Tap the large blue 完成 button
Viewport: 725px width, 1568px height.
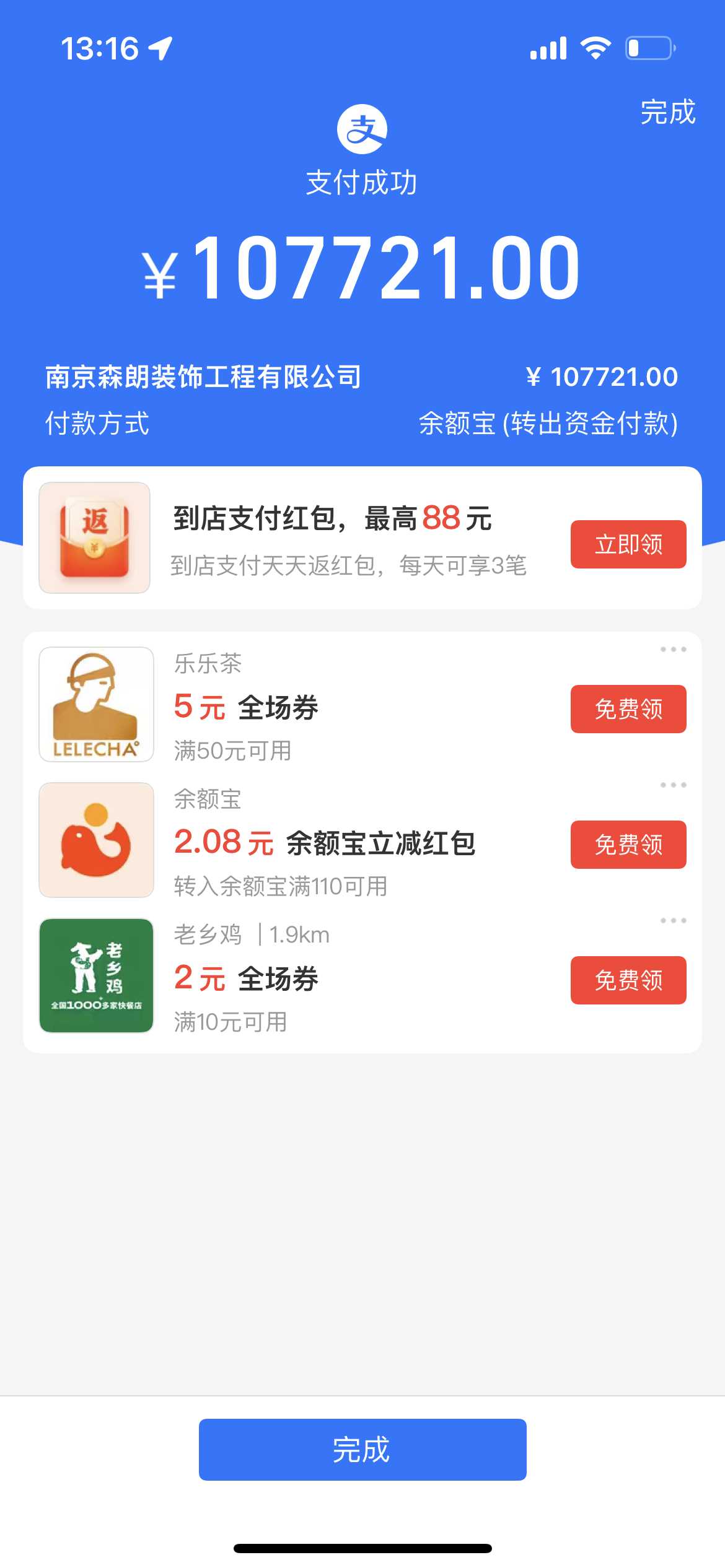[362, 1450]
